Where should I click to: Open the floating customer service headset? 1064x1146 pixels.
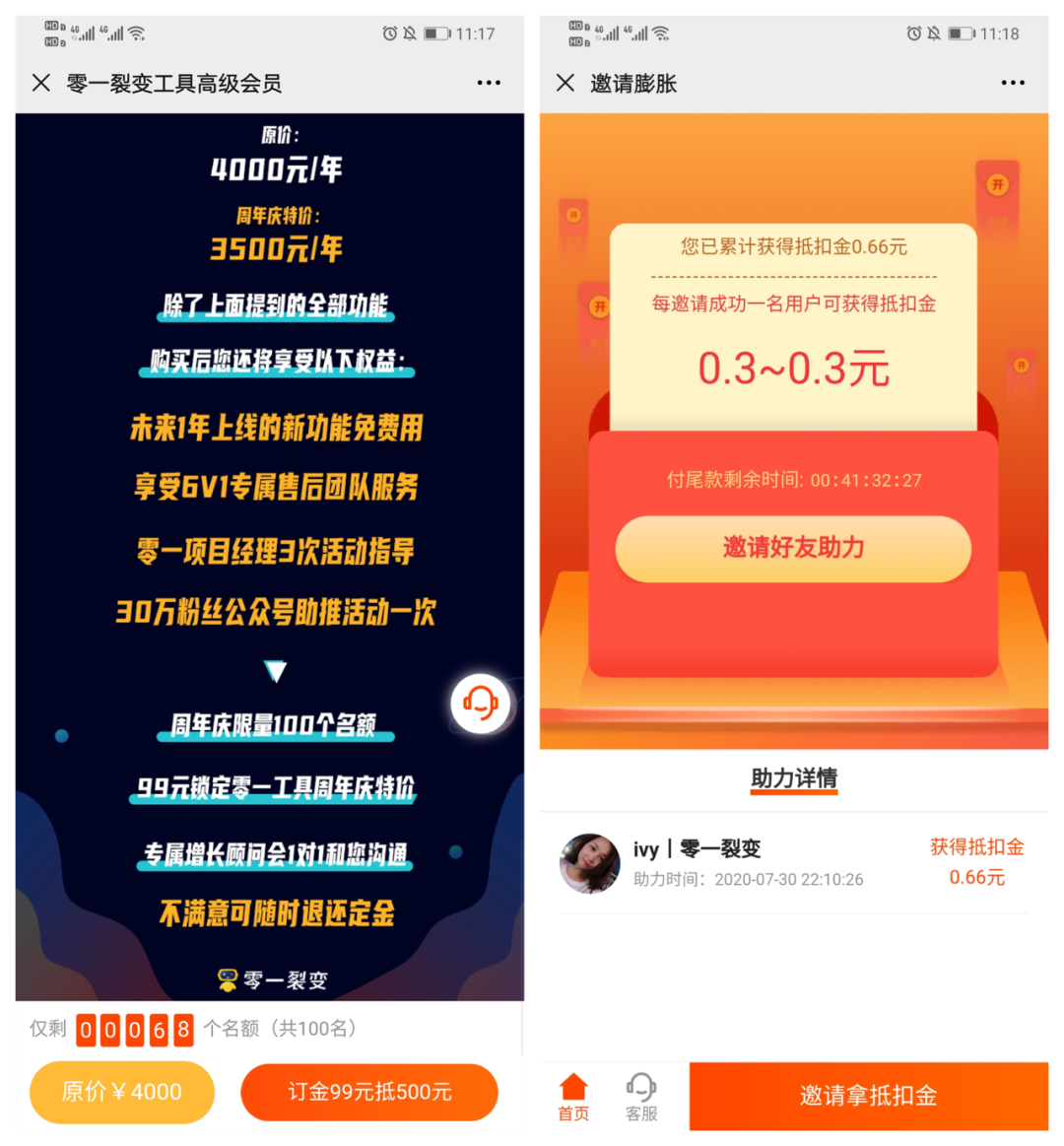click(x=481, y=704)
